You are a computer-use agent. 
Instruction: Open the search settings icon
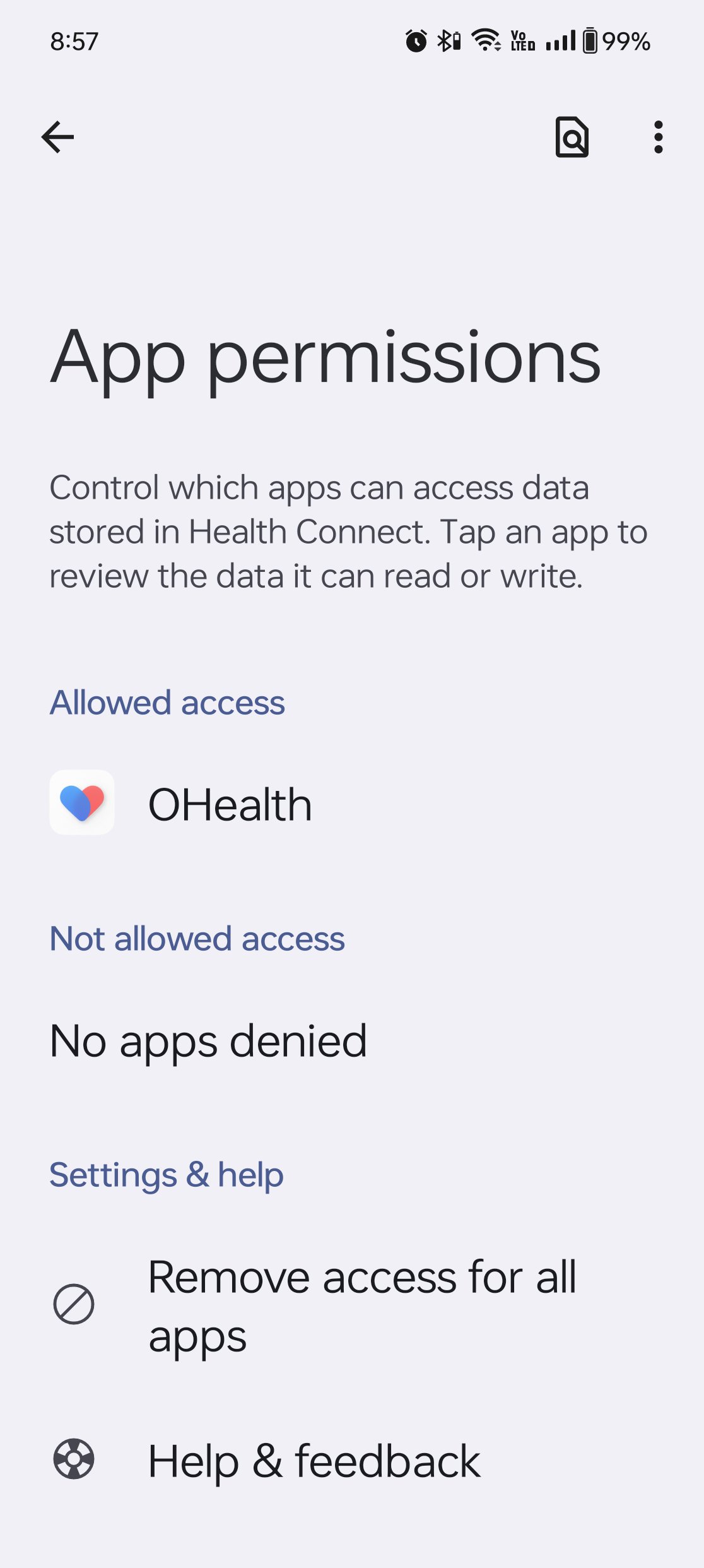[572, 137]
